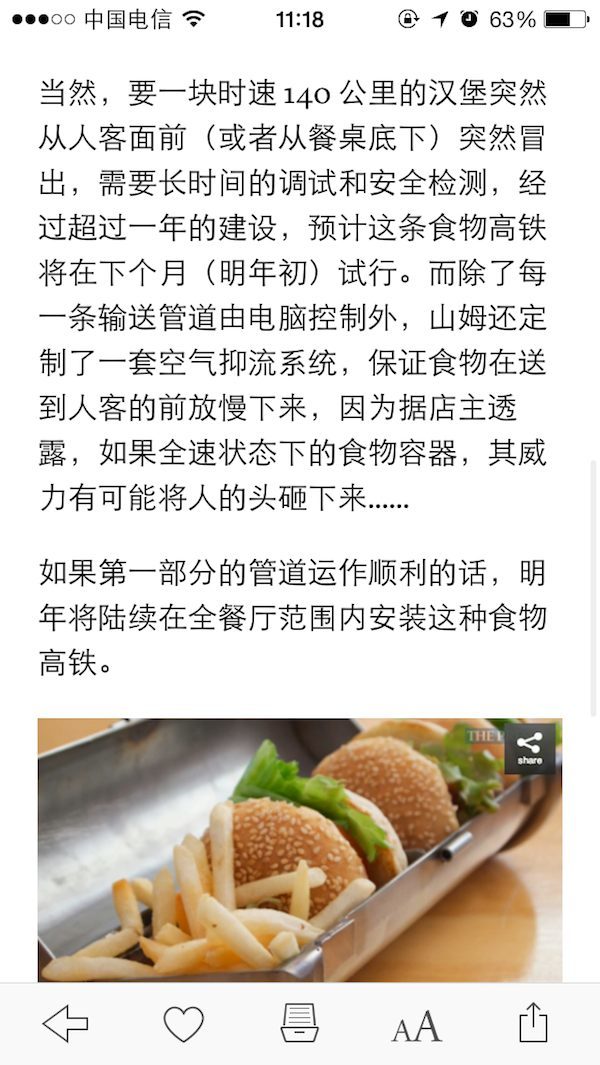The width and height of the screenshot is (600, 1065).
Task: Tap the share button on the burger image
Action: (530, 748)
